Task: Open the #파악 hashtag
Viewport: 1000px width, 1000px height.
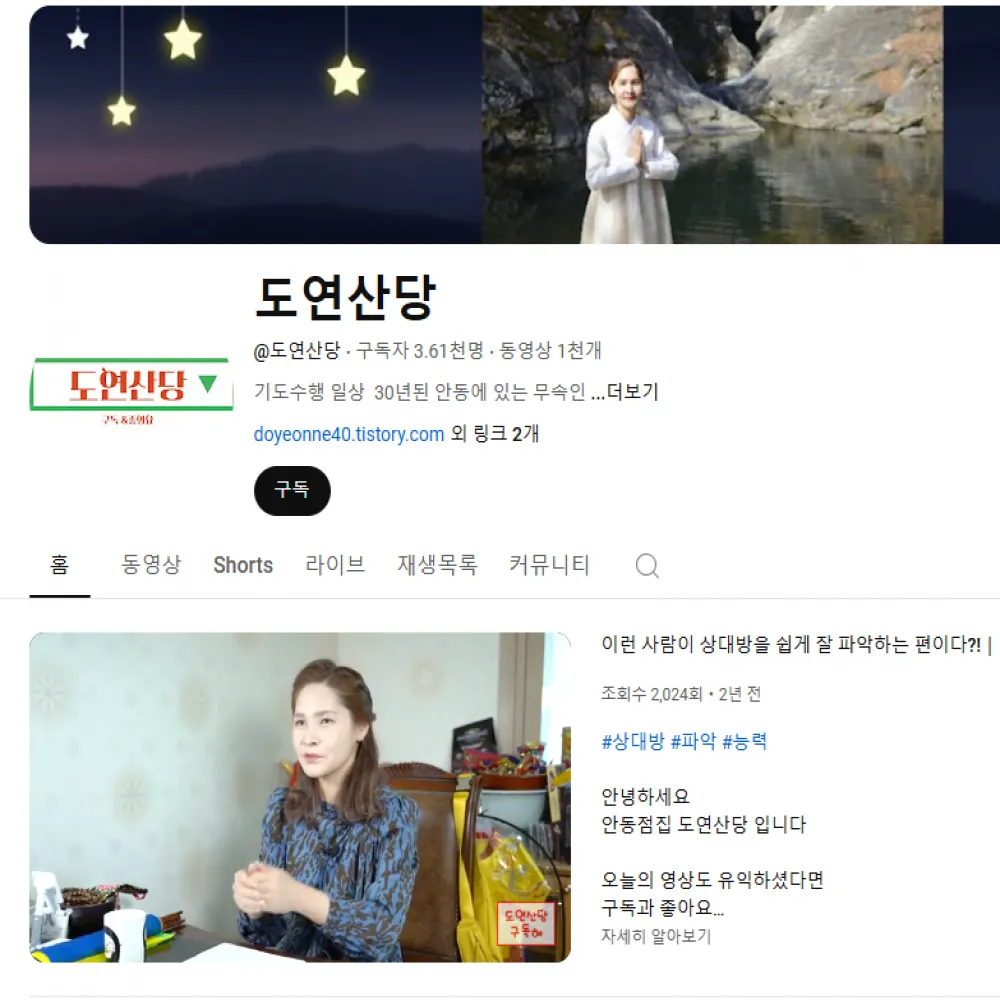Action: pyautogui.click(x=693, y=742)
